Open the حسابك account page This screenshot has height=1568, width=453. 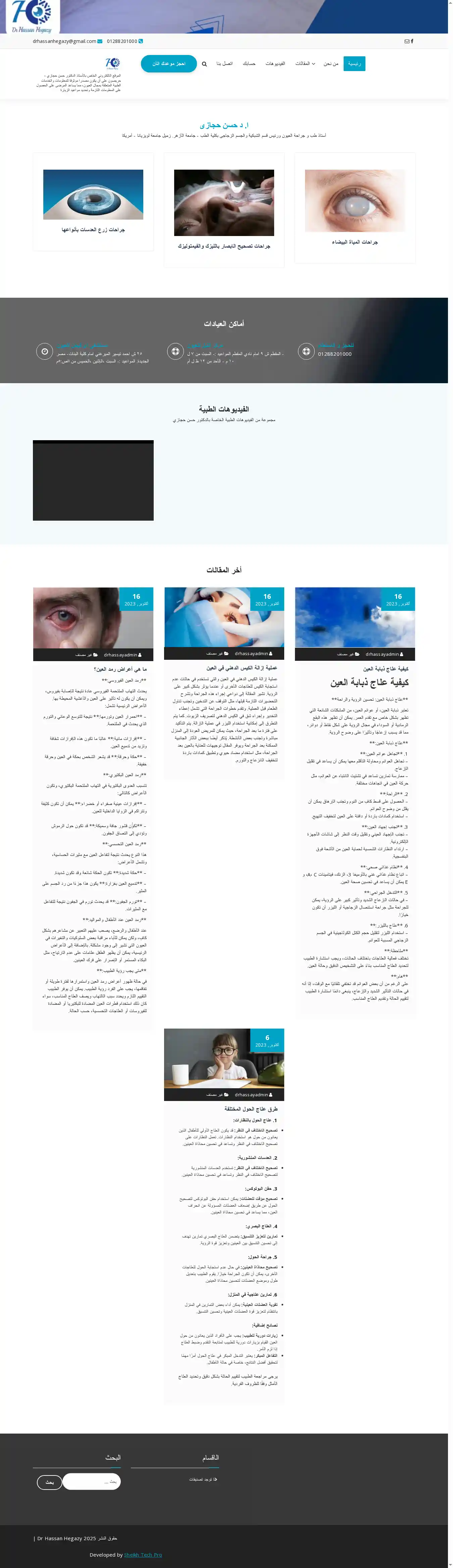click(249, 64)
